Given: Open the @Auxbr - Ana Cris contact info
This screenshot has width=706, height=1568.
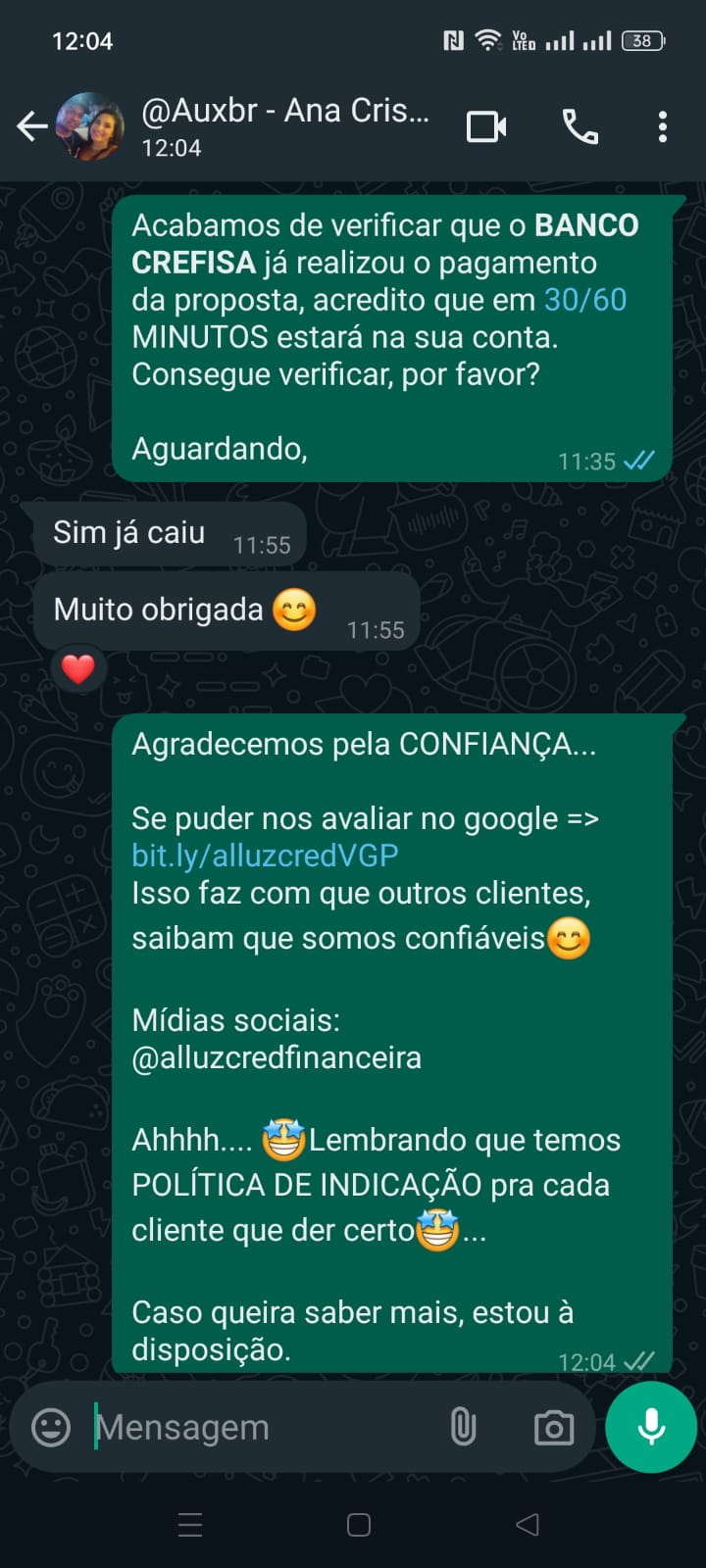Looking at the screenshot, I should click(x=284, y=126).
